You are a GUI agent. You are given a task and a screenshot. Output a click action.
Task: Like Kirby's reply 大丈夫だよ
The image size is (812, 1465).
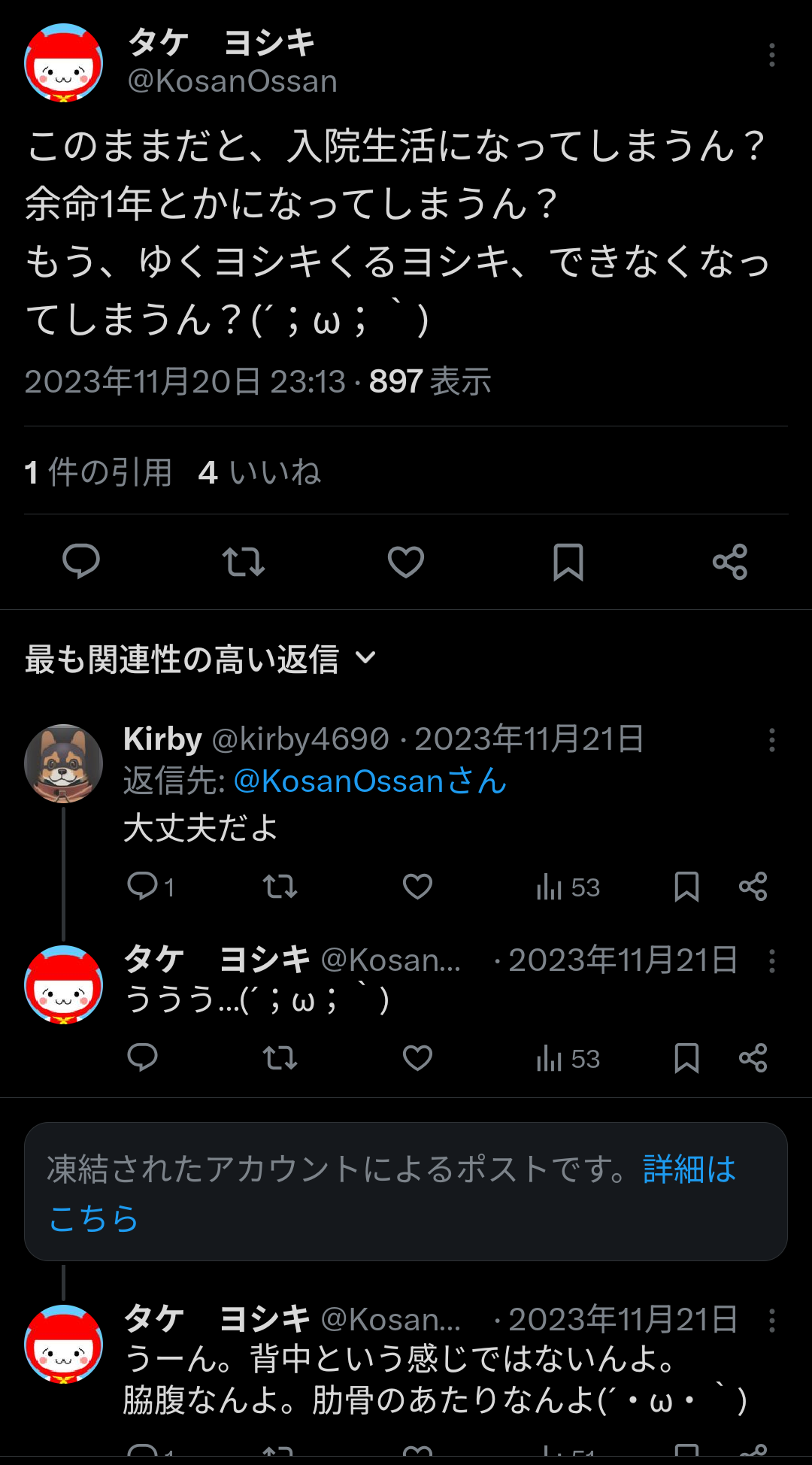(x=417, y=887)
